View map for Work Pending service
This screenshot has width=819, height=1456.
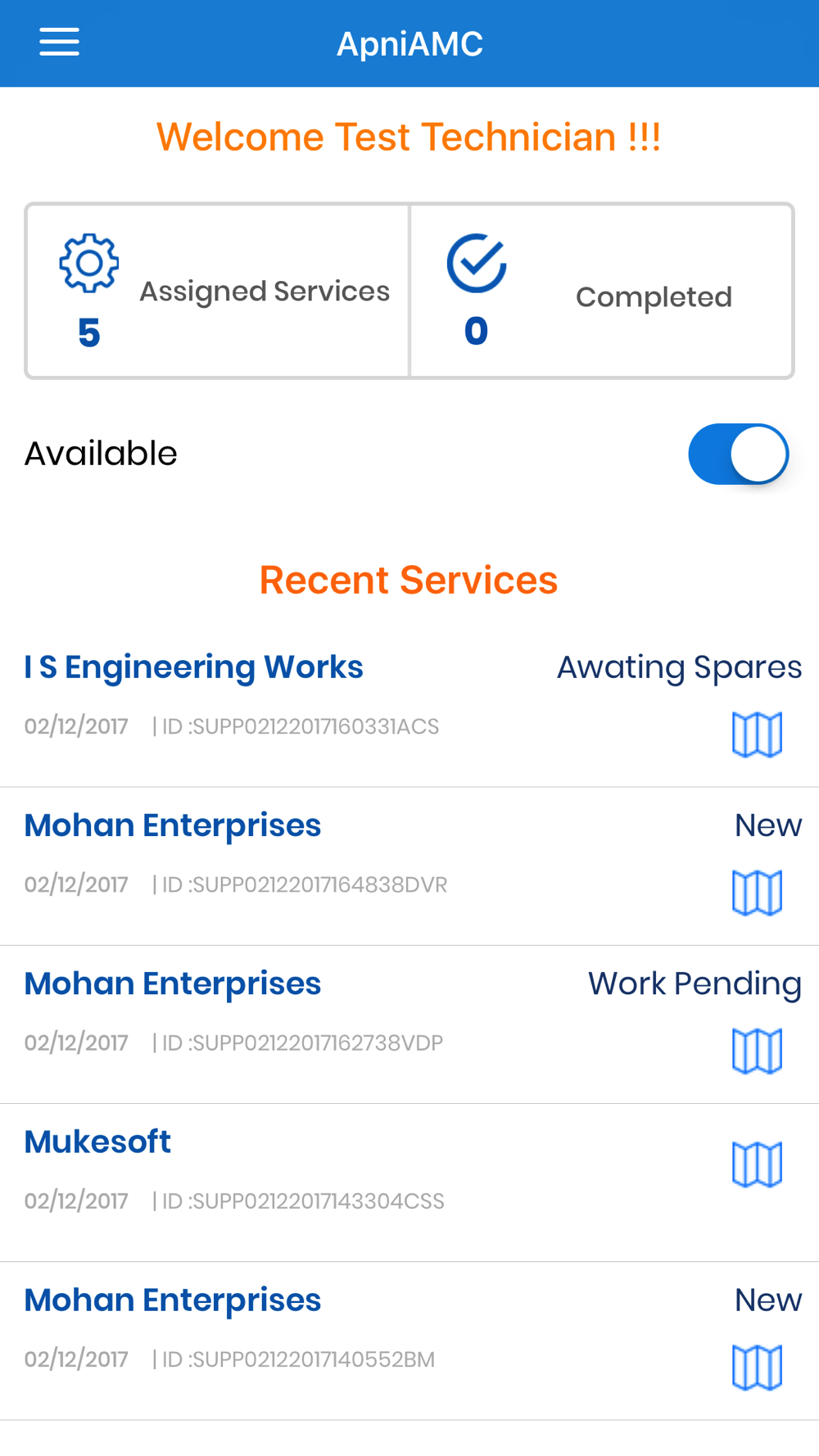tap(757, 1050)
